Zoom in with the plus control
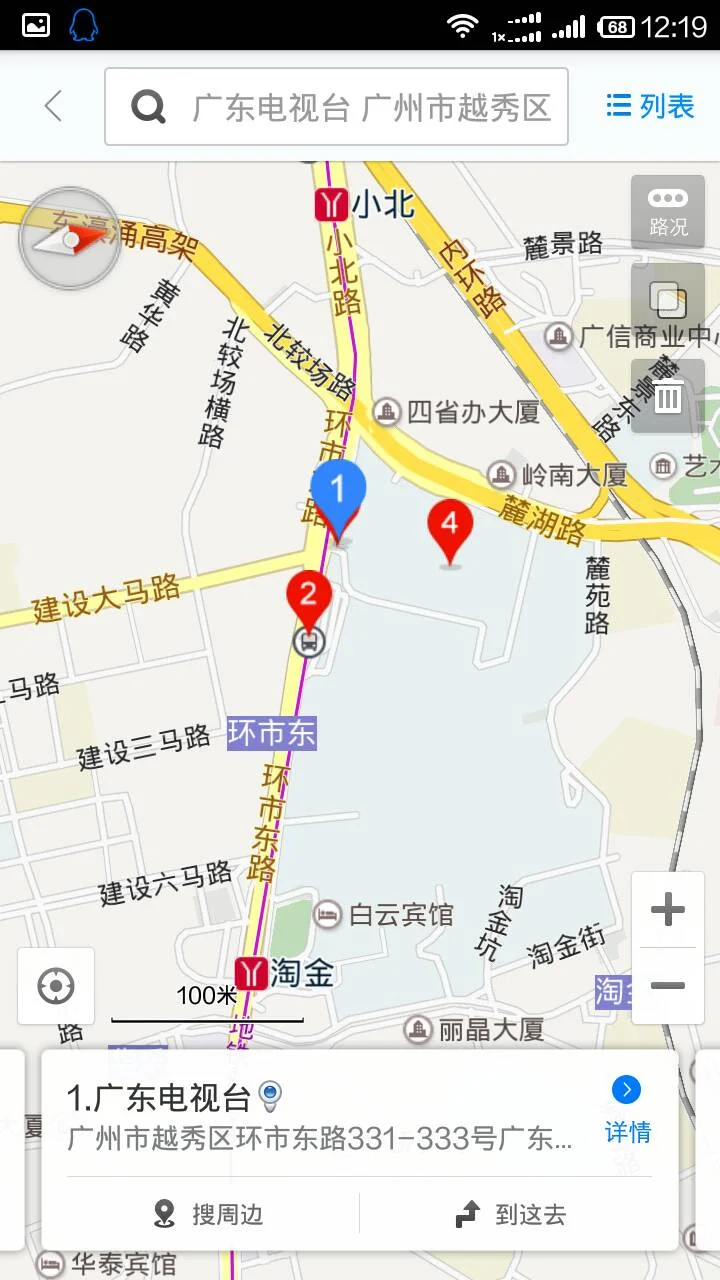The image size is (720, 1280). (x=667, y=908)
